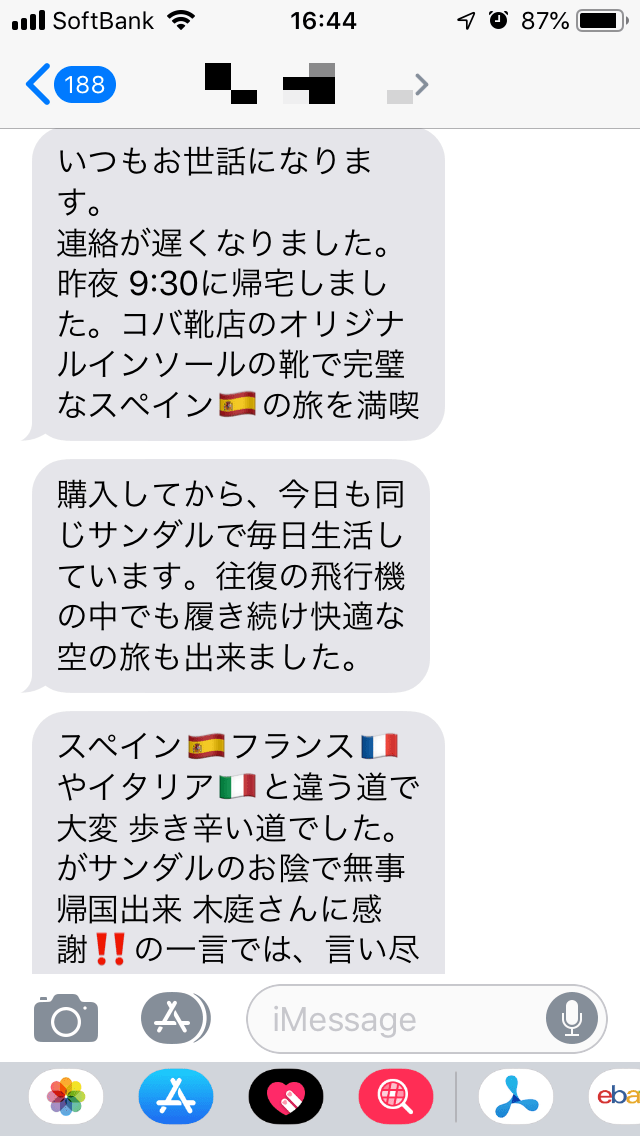Toggle the iMessage apps drawer
The width and height of the screenshot is (640, 1136).
coord(174,1018)
